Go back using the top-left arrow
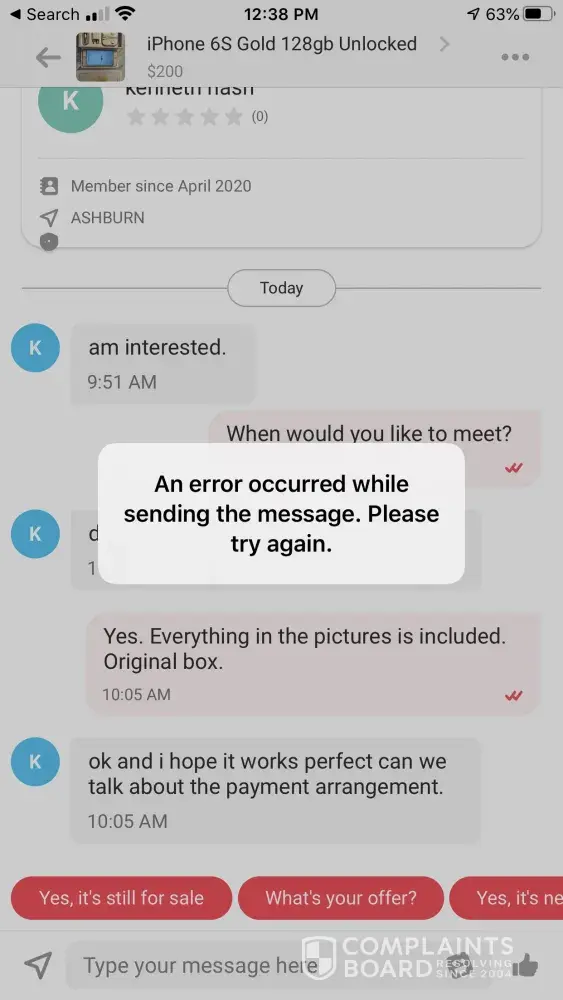Viewport: 563px width, 1000px height. coord(48,58)
